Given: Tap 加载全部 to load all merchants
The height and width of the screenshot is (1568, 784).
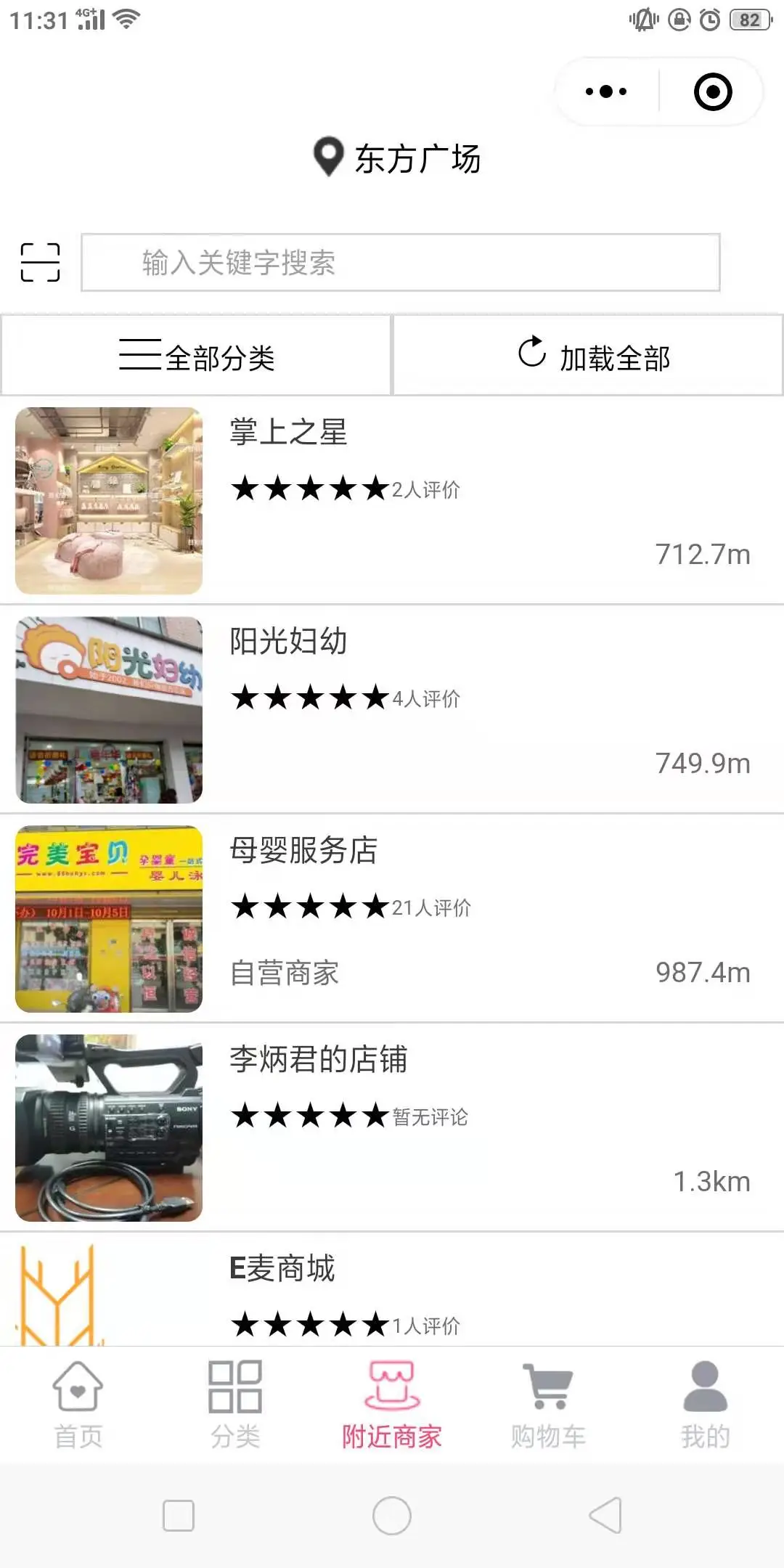Looking at the screenshot, I should [588, 356].
